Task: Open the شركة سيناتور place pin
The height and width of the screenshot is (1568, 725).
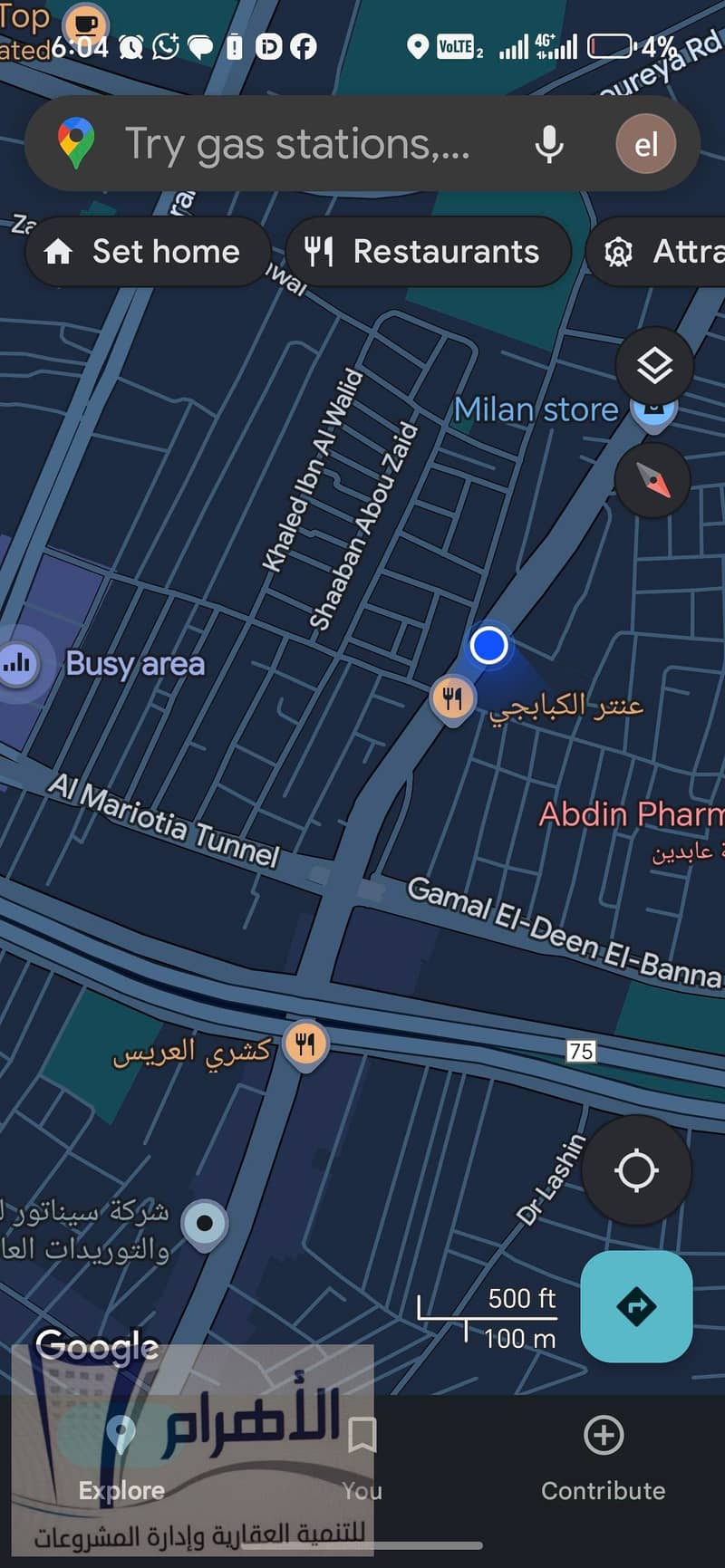Action: (x=205, y=1223)
